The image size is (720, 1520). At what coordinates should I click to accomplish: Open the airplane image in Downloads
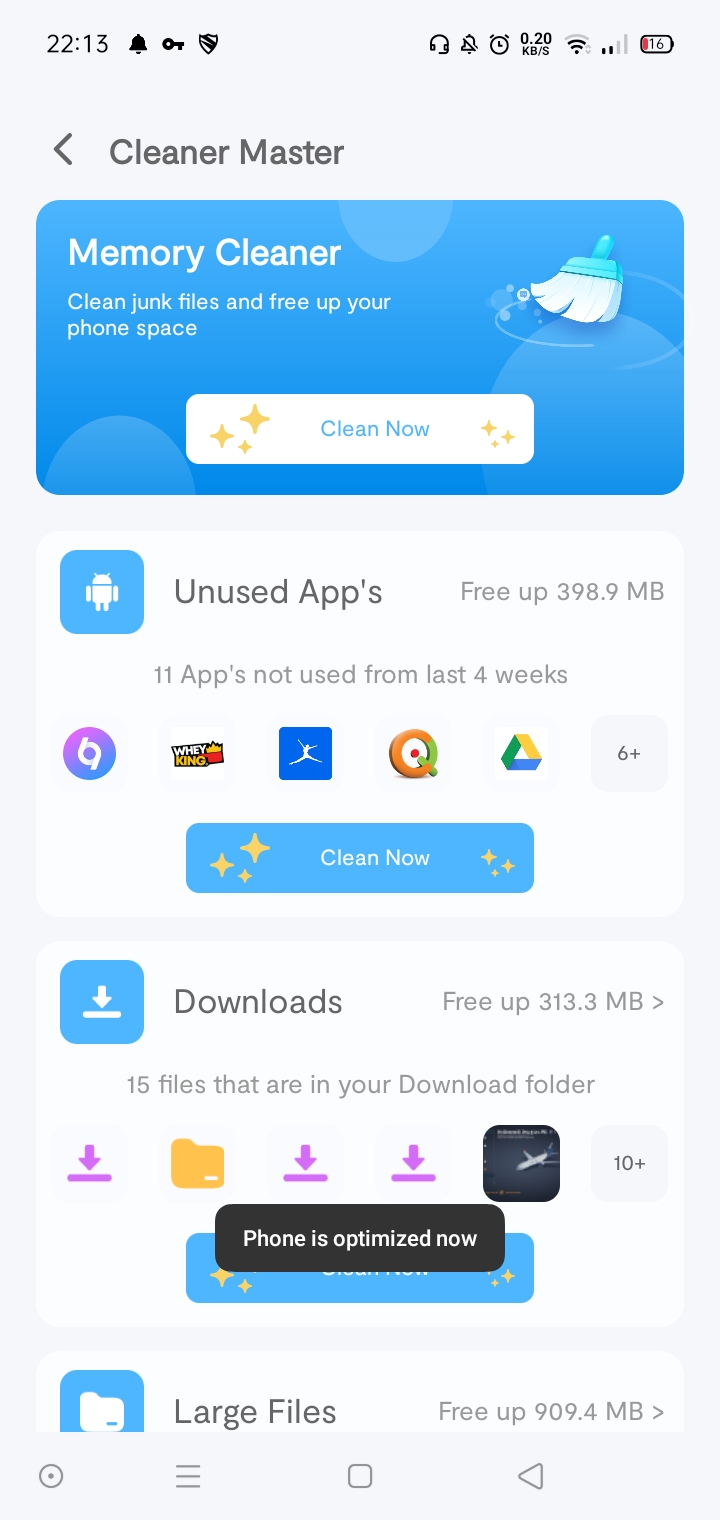[x=521, y=1163]
